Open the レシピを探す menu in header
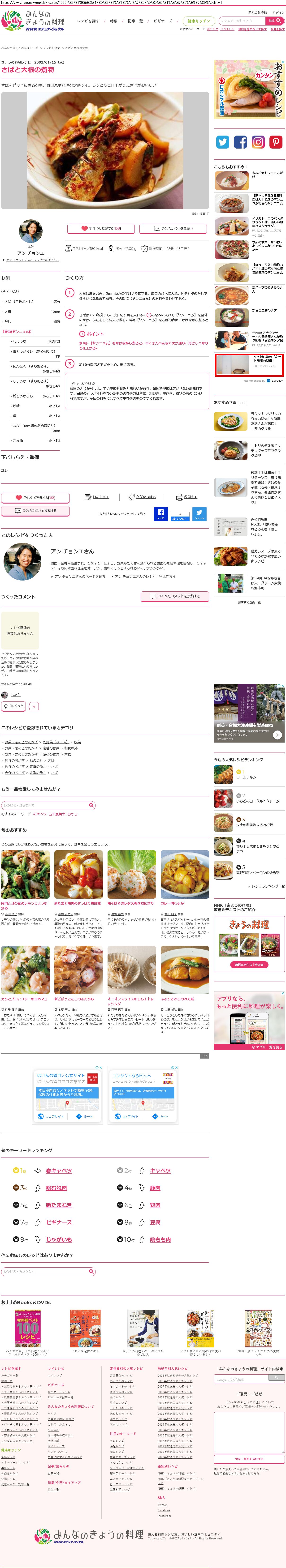 click(x=88, y=21)
